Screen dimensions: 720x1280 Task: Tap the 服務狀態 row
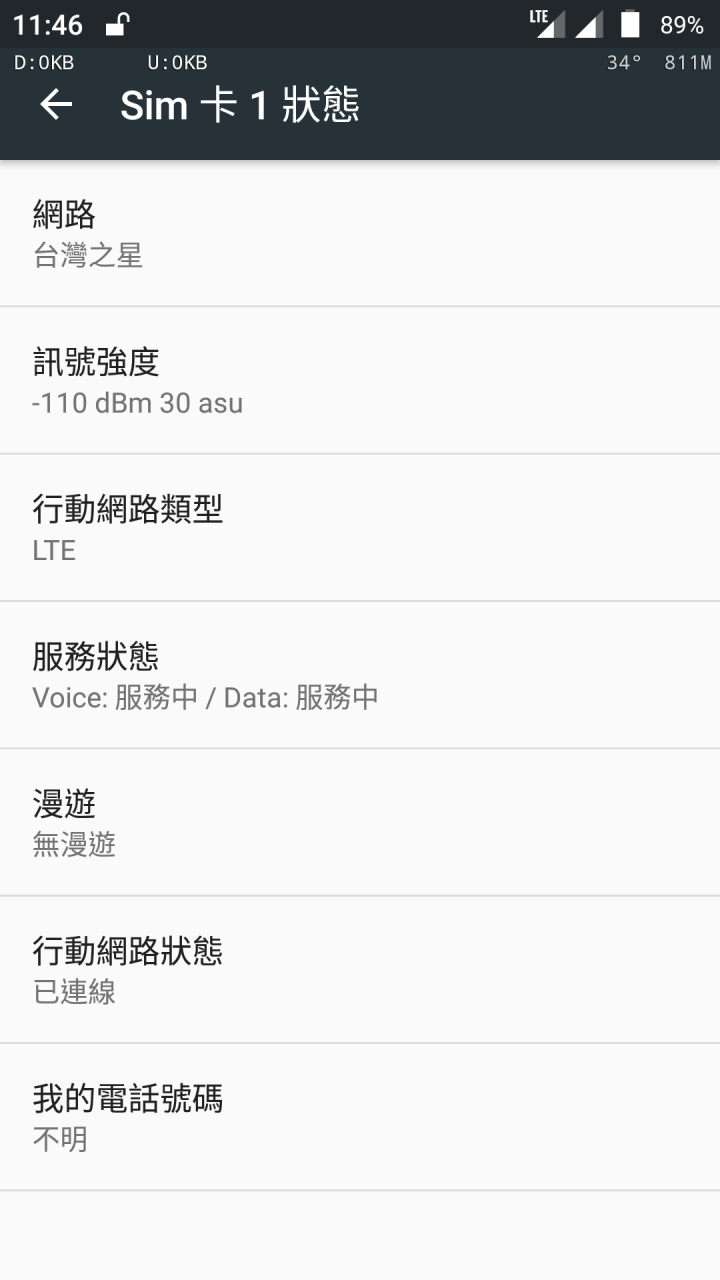pos(360,675)
